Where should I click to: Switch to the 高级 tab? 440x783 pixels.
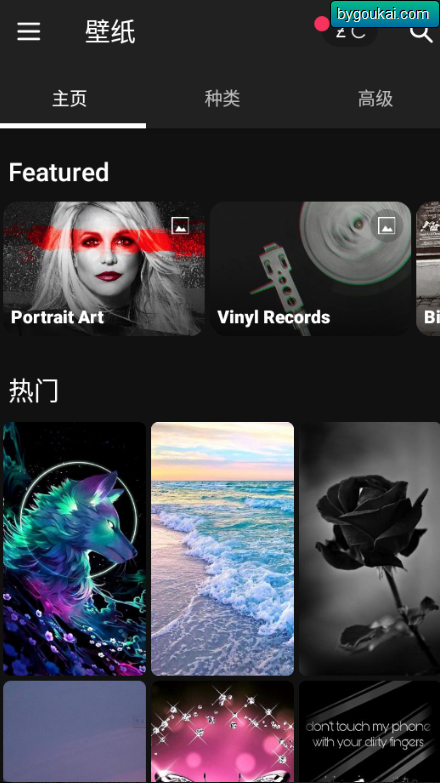(x=375, y=99)
